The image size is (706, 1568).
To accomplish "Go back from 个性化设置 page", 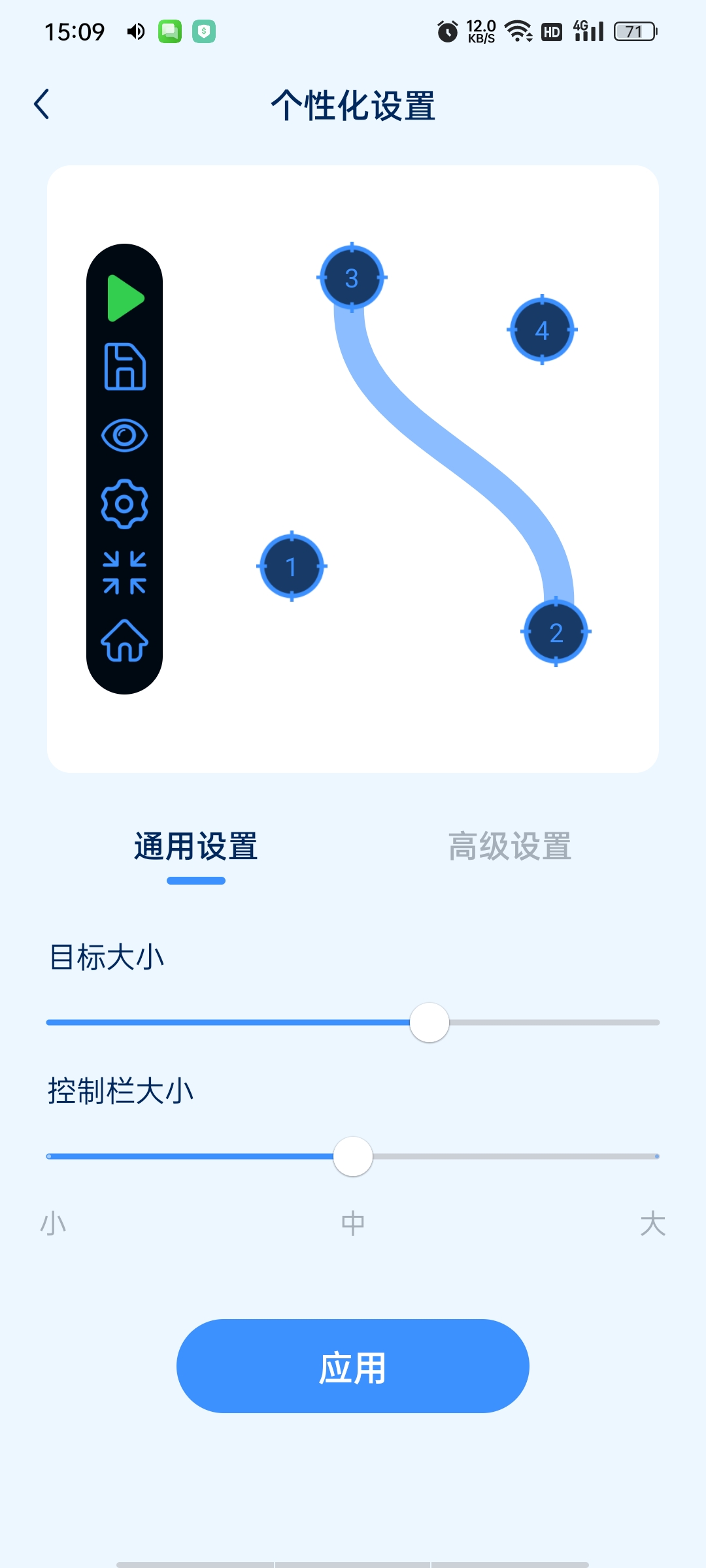I will (42, 105).
